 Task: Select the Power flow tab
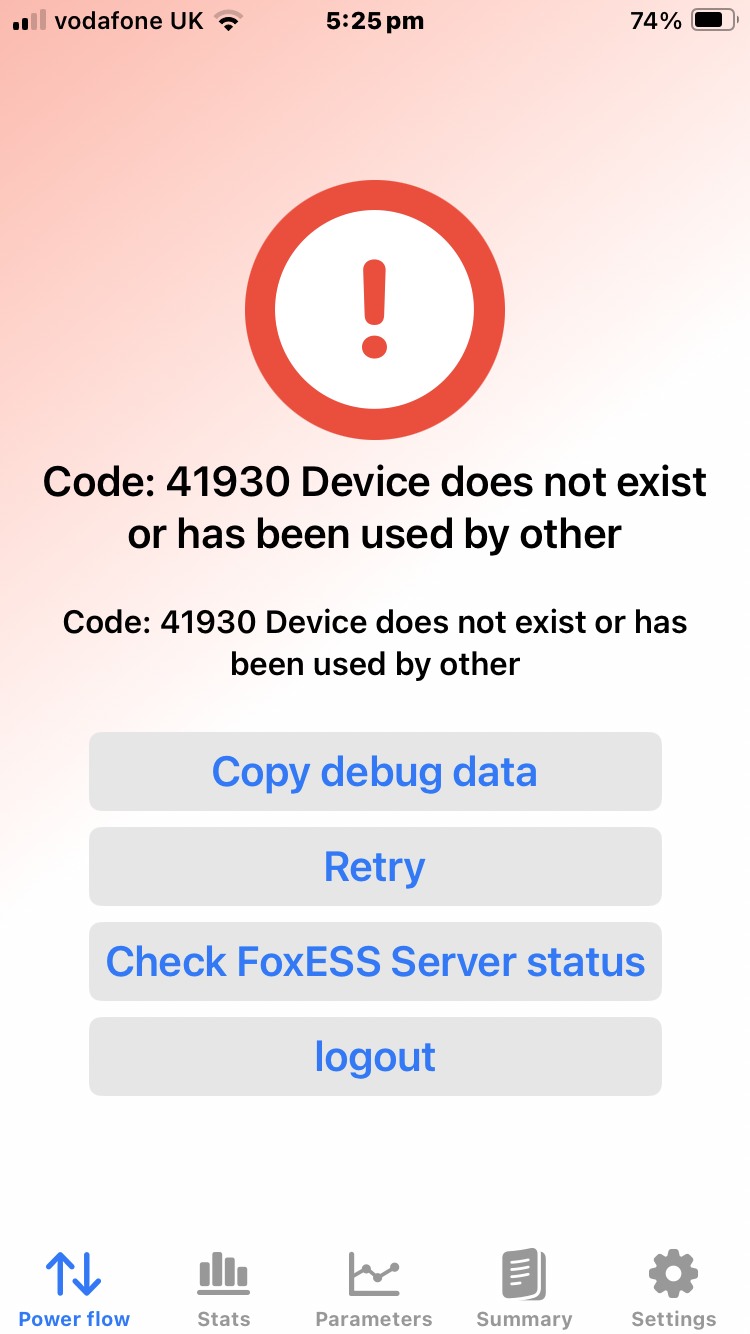[x=74, y=1288]
